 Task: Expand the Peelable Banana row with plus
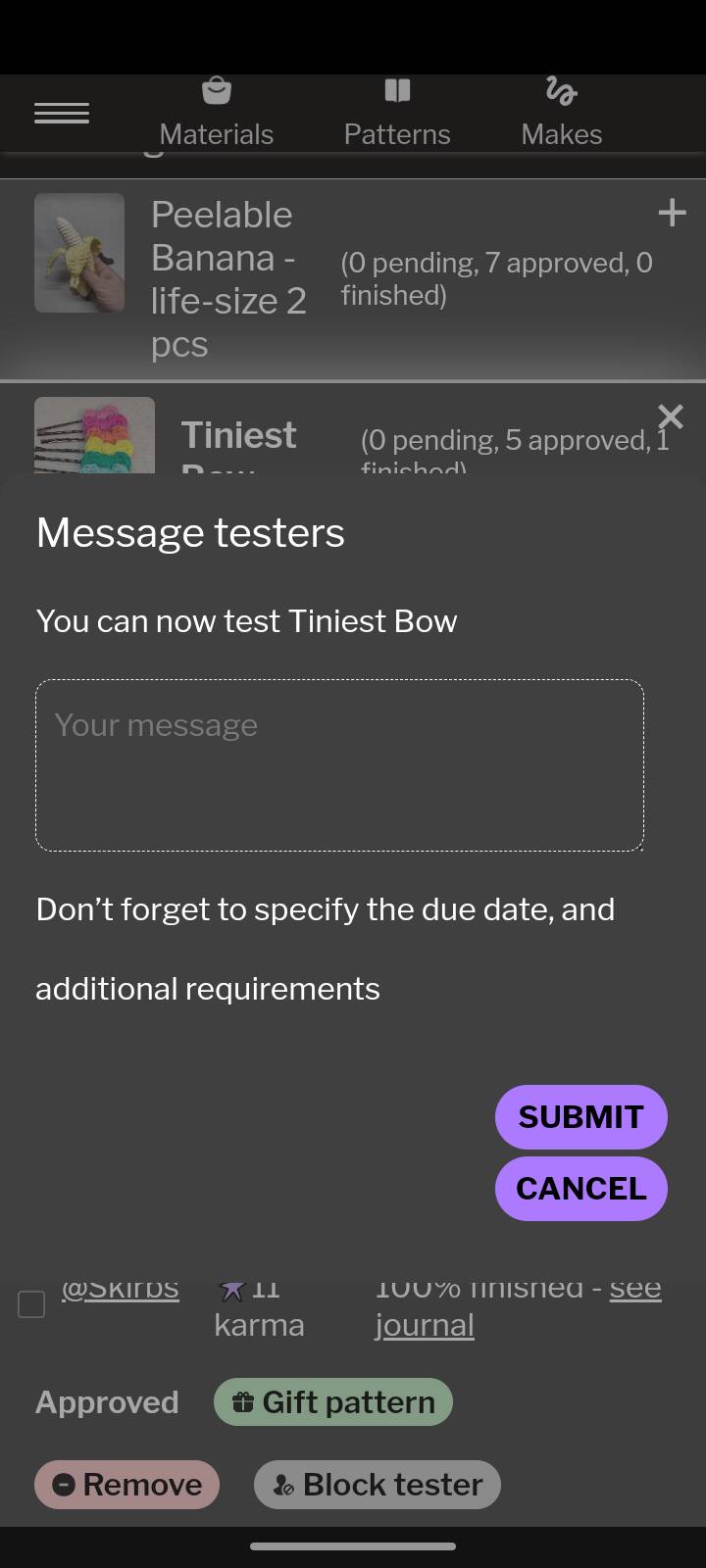coord(672,213)
